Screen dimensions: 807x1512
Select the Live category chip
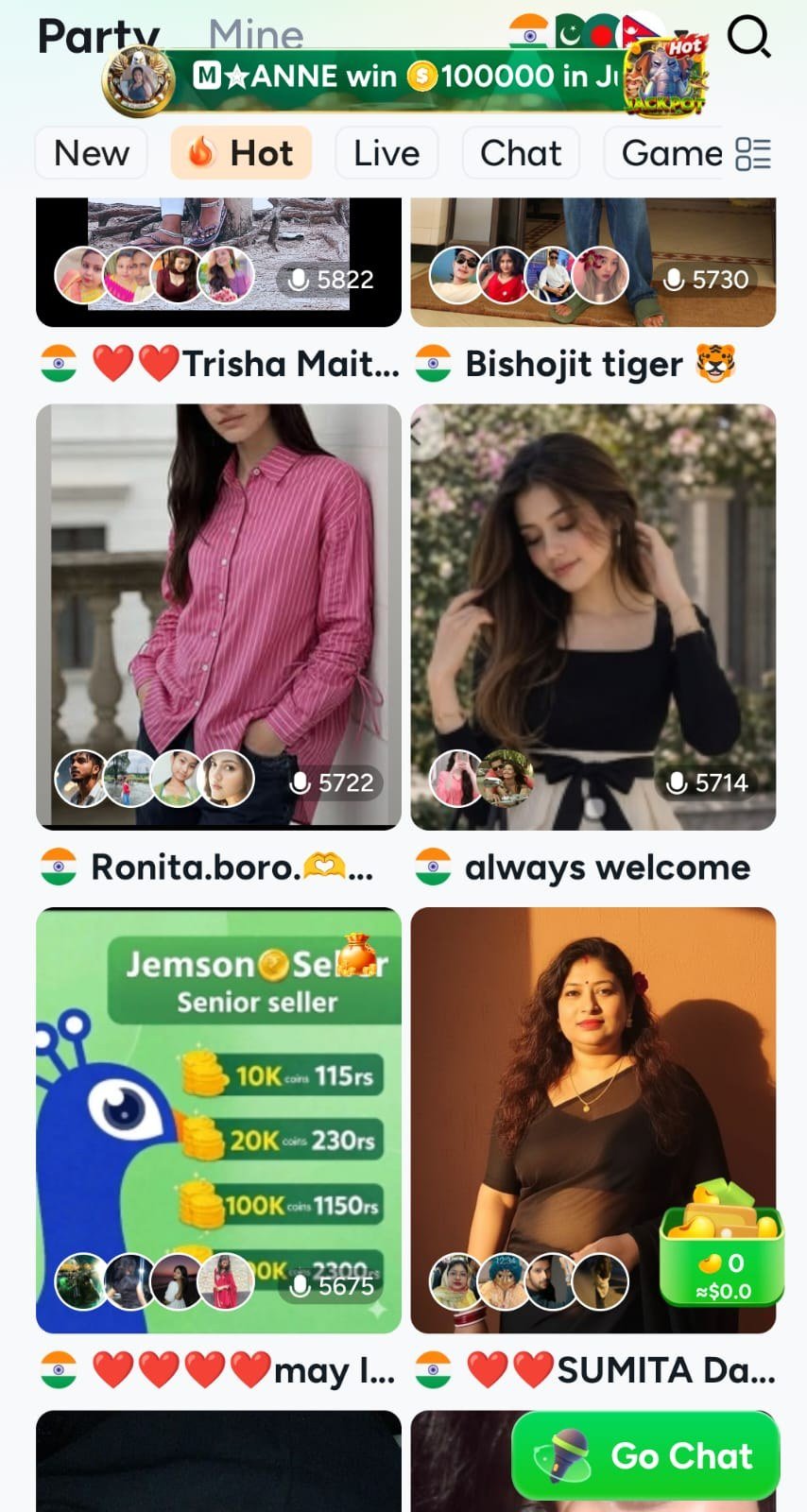coord(386,153)
